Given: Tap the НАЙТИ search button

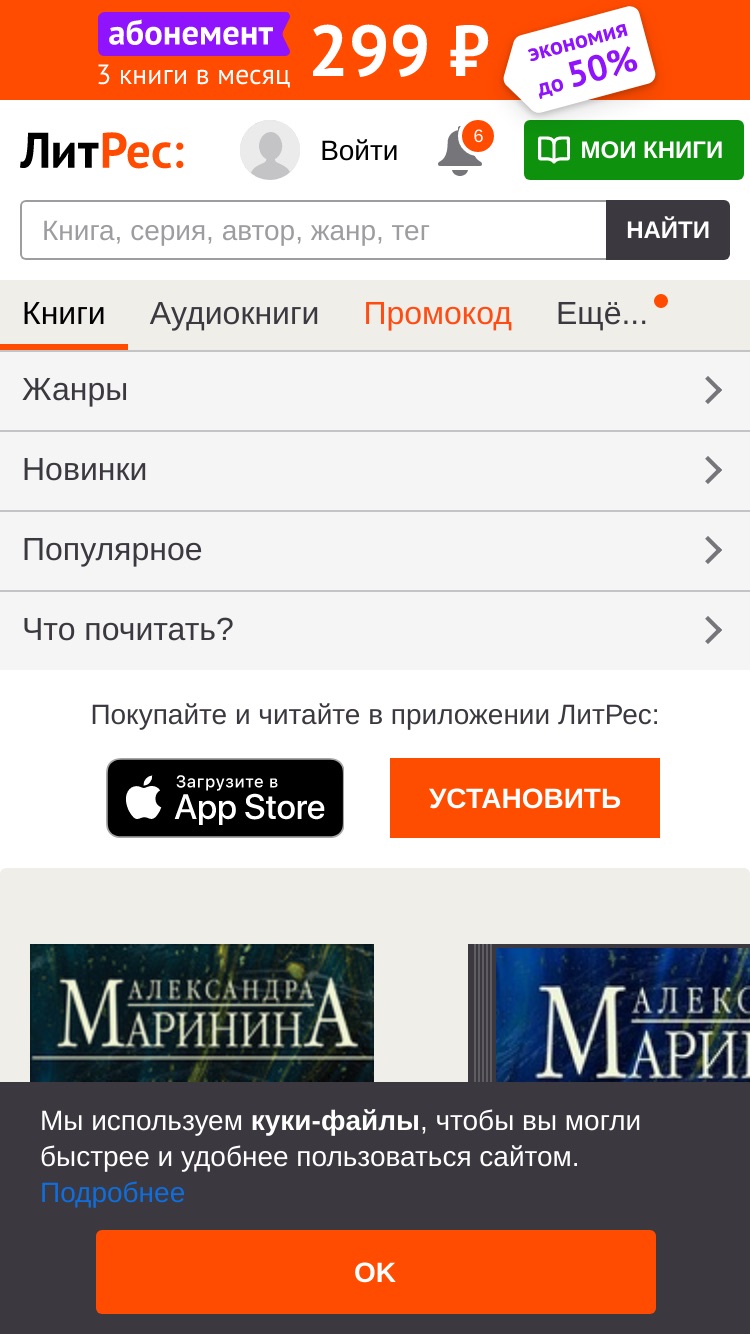Looking at the screenshot, I should 668,231.
